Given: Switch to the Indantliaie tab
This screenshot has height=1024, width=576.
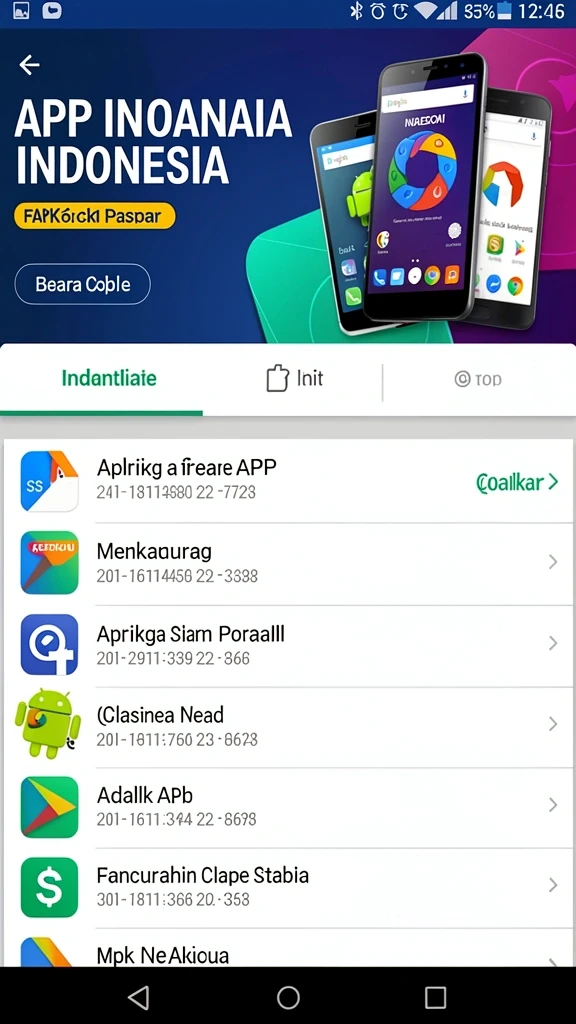Looking at the screenshot, I should (108, 378).
